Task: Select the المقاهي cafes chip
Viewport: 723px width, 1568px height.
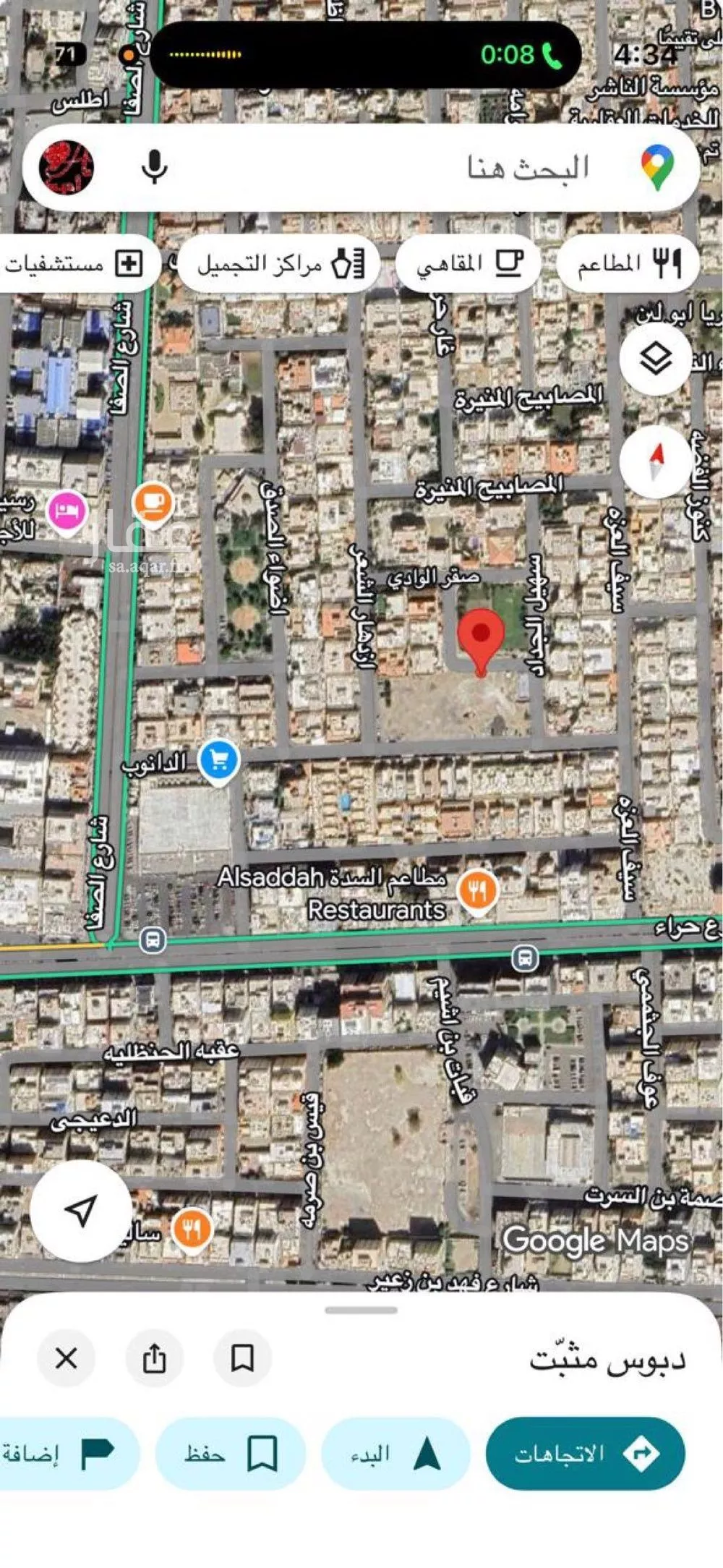Action: (x=469, y=264)
